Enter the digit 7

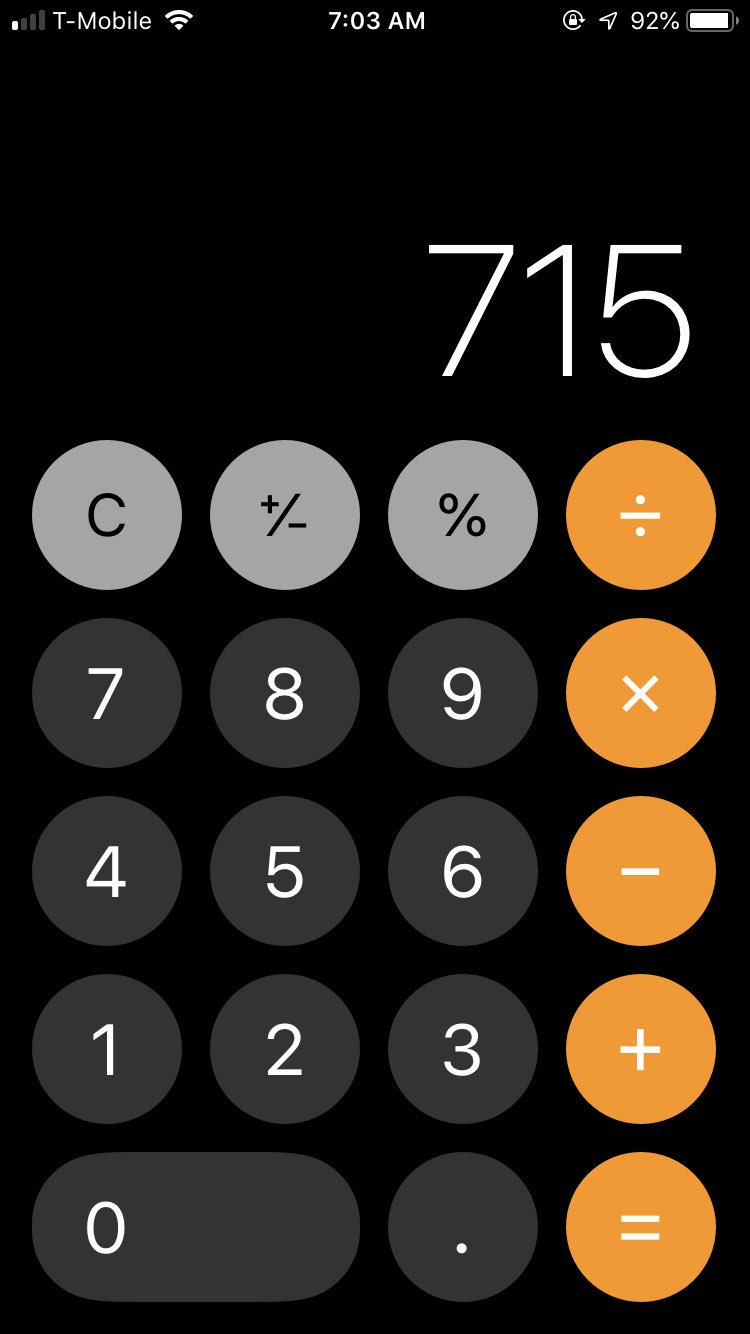(107, 694)
